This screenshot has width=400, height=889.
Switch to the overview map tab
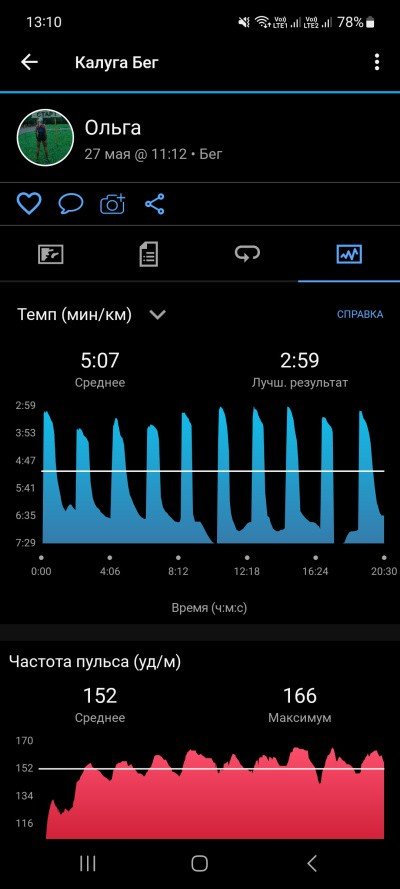tap(50, 254)
